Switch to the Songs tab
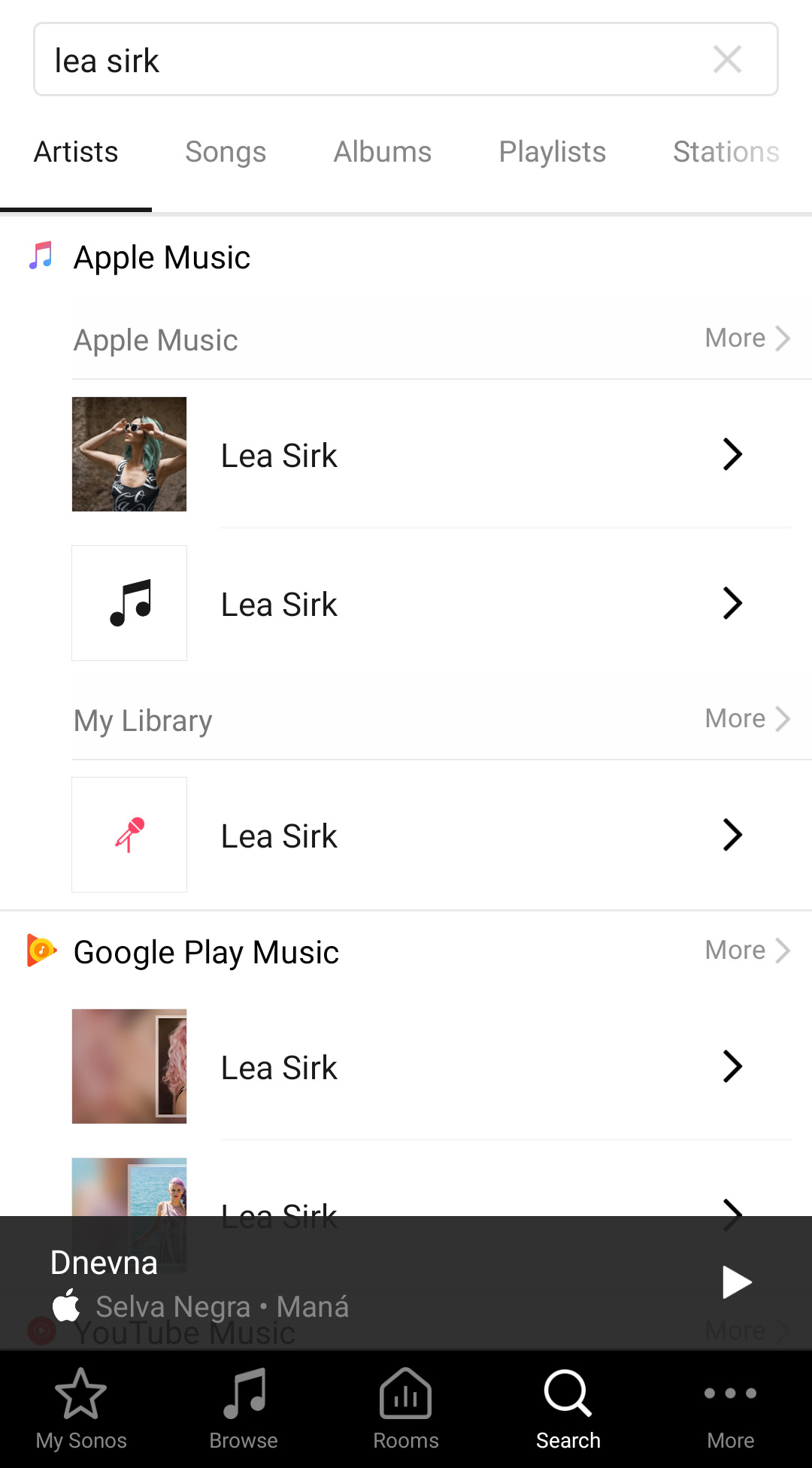 (226, 152)
